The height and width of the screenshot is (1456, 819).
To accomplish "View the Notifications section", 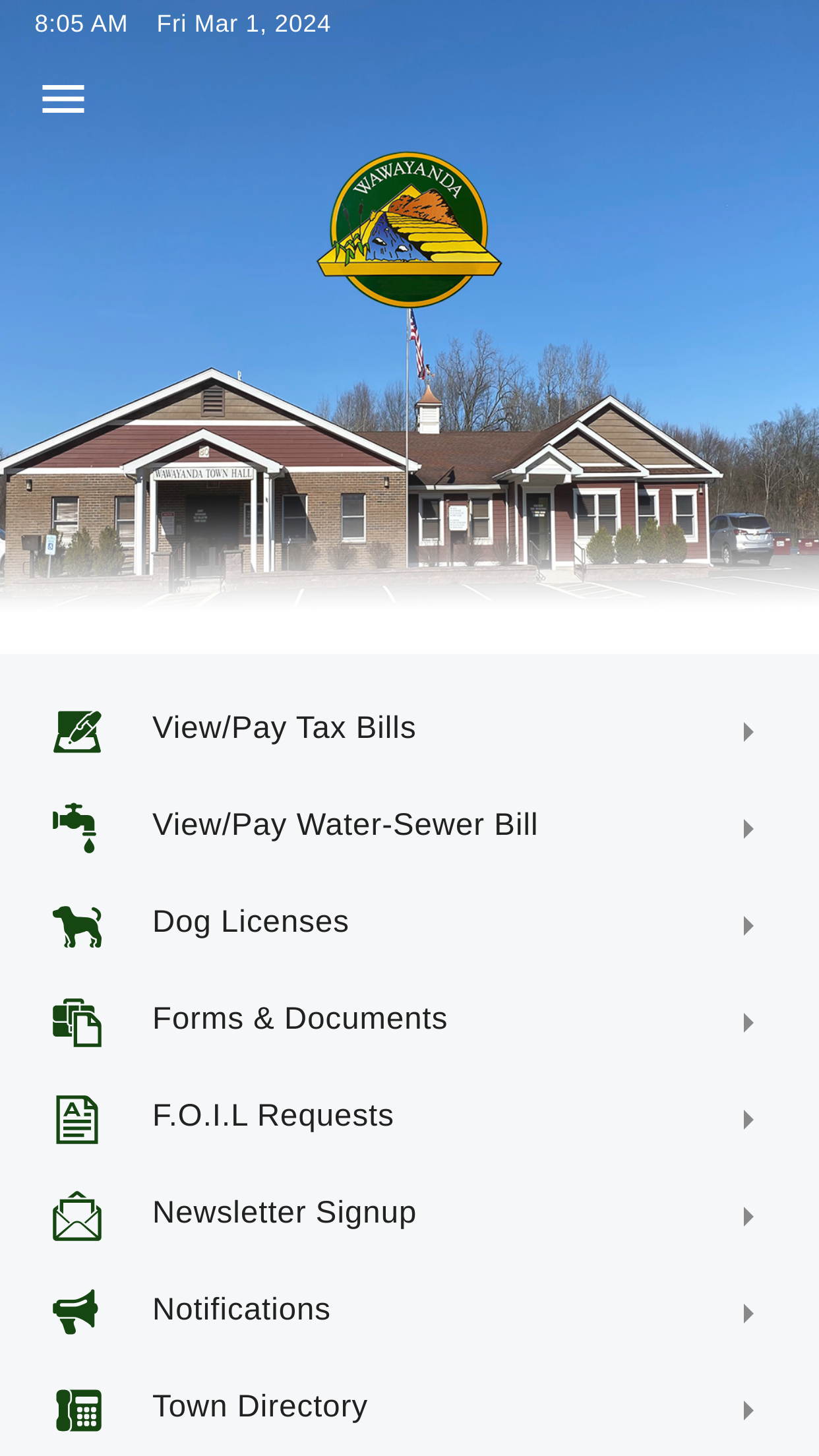I will click(409, 1312).
